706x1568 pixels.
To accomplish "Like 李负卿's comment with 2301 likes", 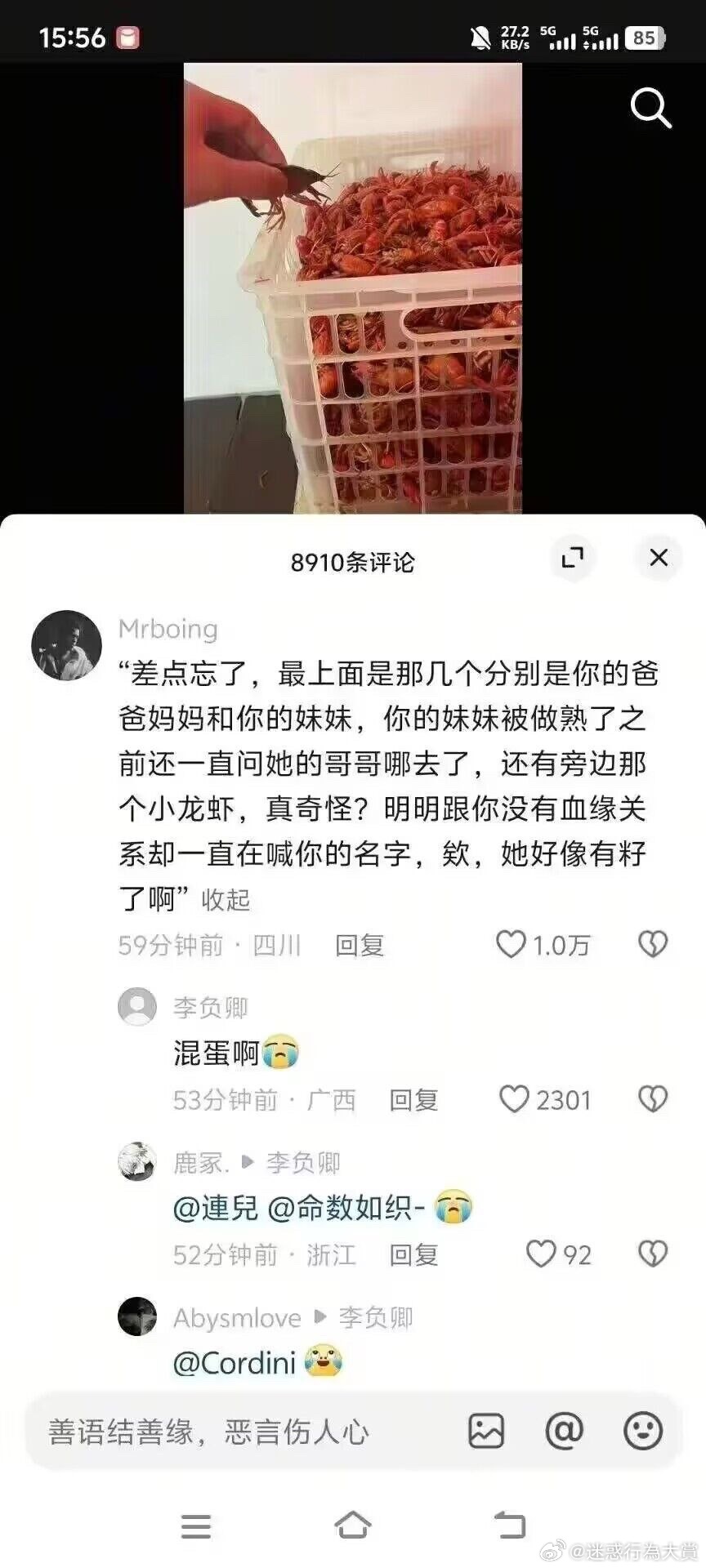I will pos(545,1099).
